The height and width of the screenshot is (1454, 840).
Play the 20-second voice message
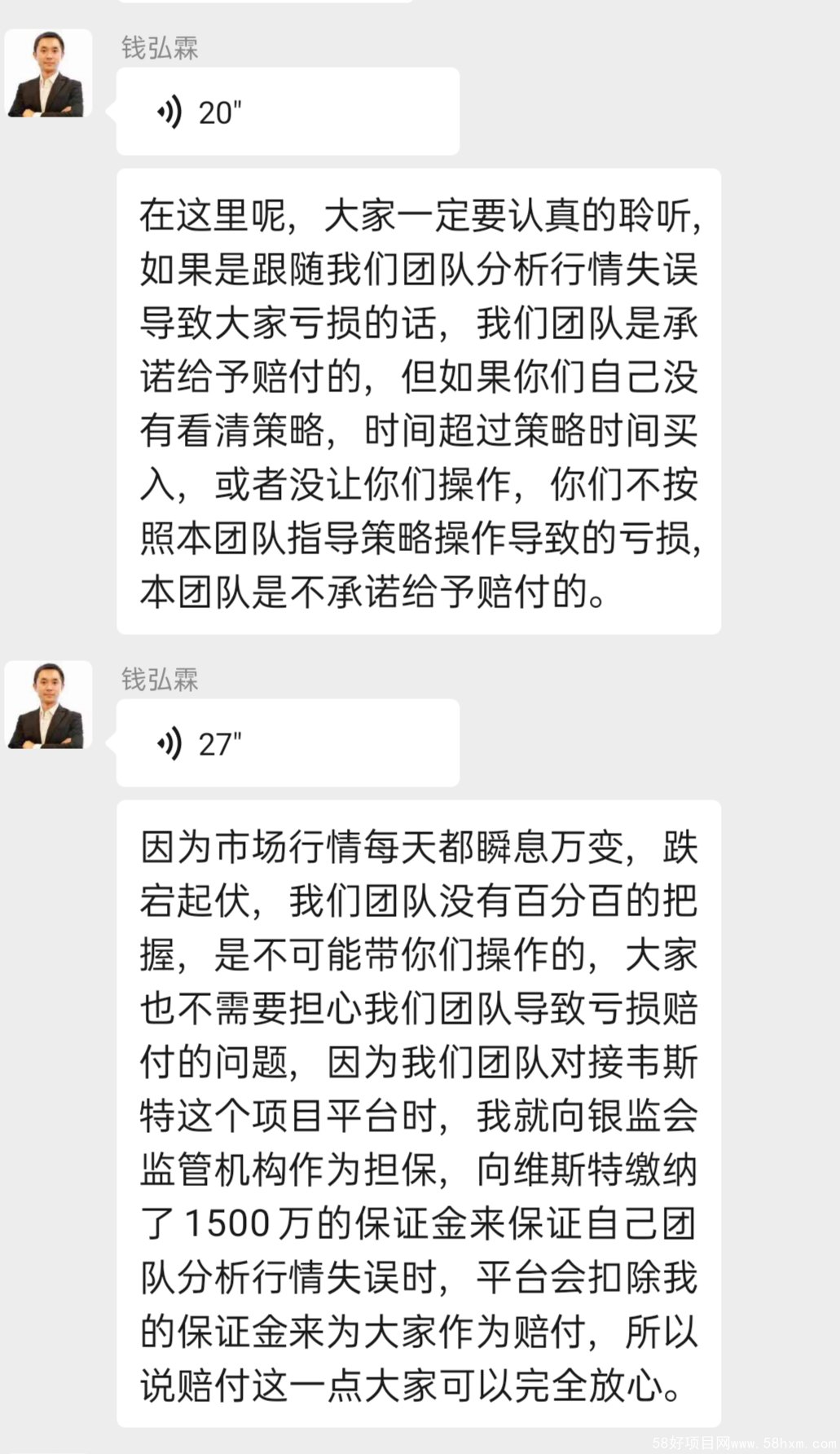coord(287,112)
